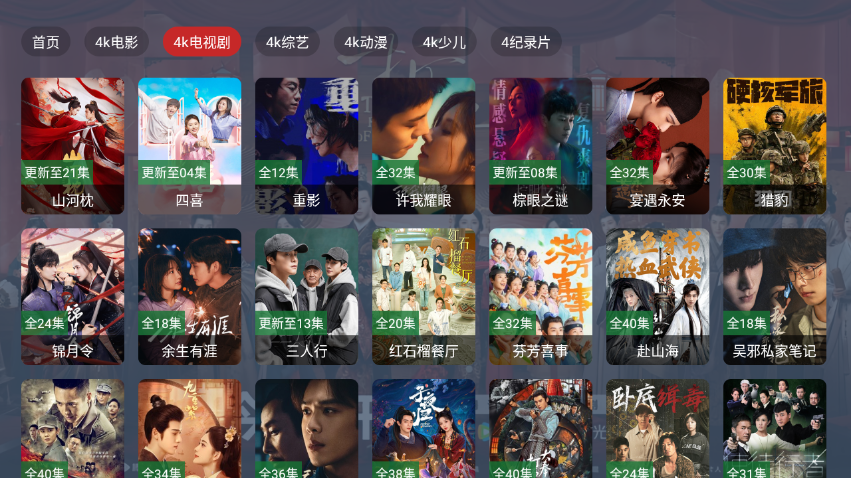The height and width of the screenshot is (478, 851).
Task: Open the drama 宴遇永安
Action: point(657,145)
